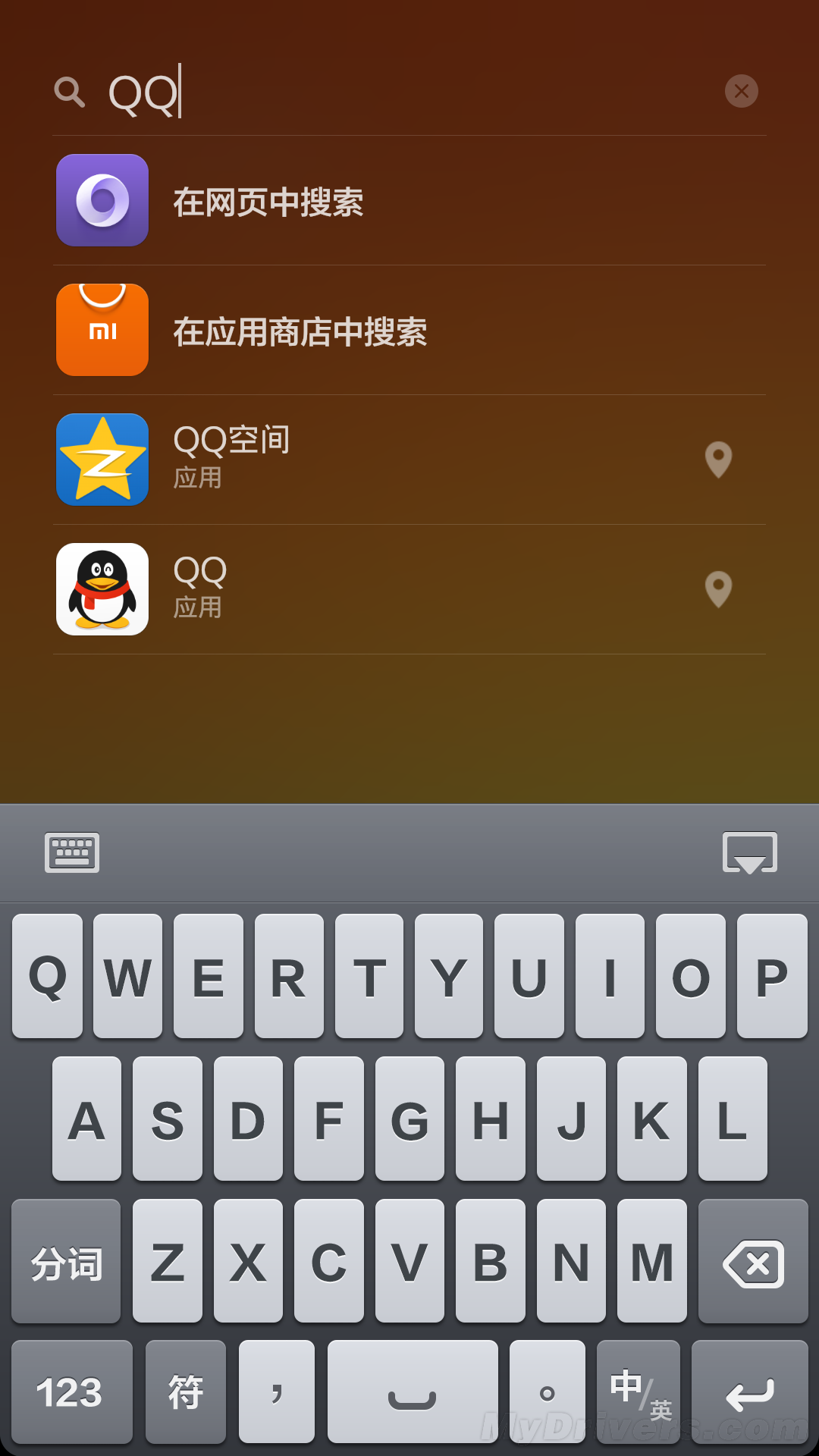Clear the QQ search text
The image size is (819, 1456).
click(x=741, y=91)
